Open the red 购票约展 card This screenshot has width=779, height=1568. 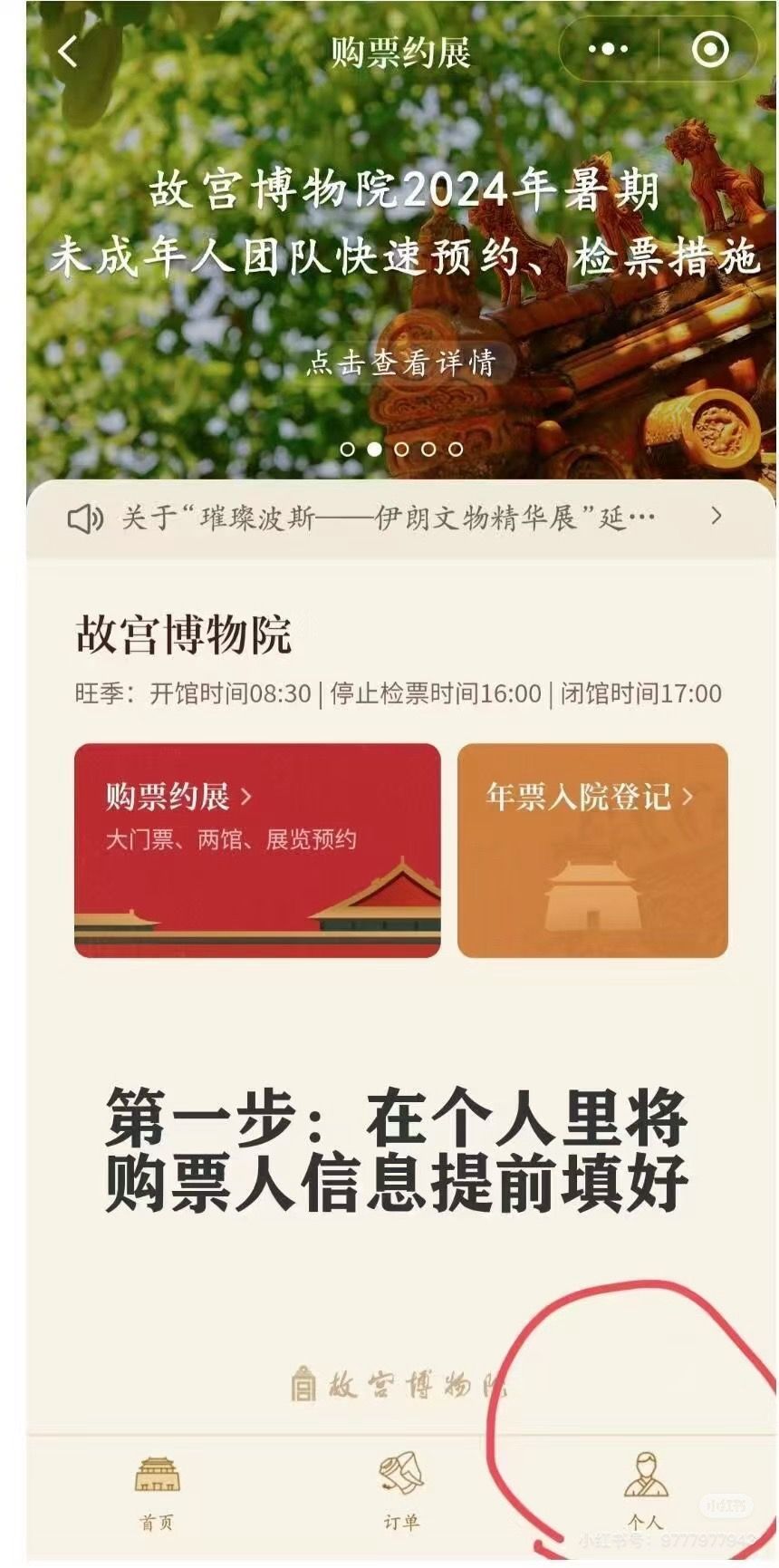[x=257, y=849]
